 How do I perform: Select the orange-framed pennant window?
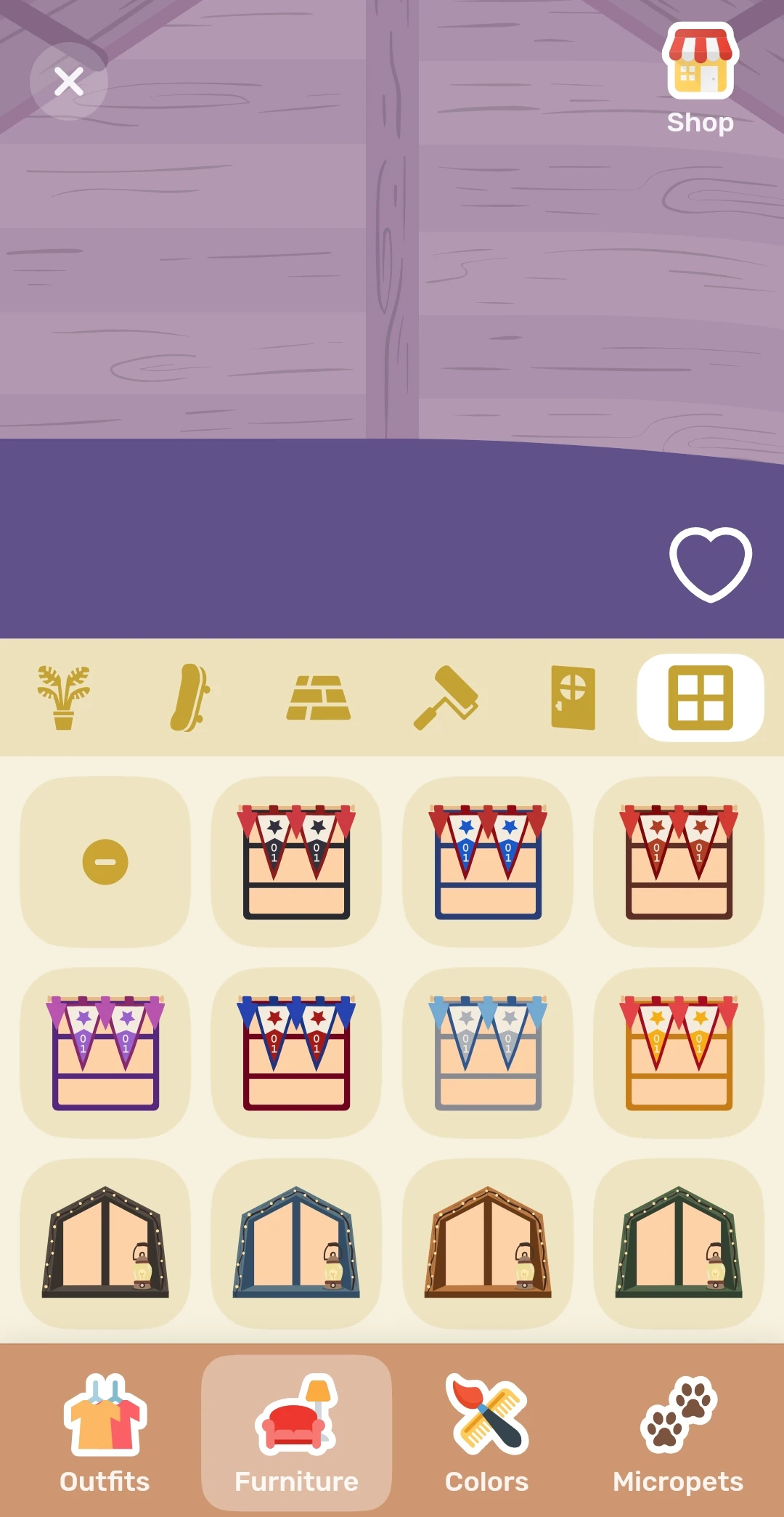tap(679, 1053)
